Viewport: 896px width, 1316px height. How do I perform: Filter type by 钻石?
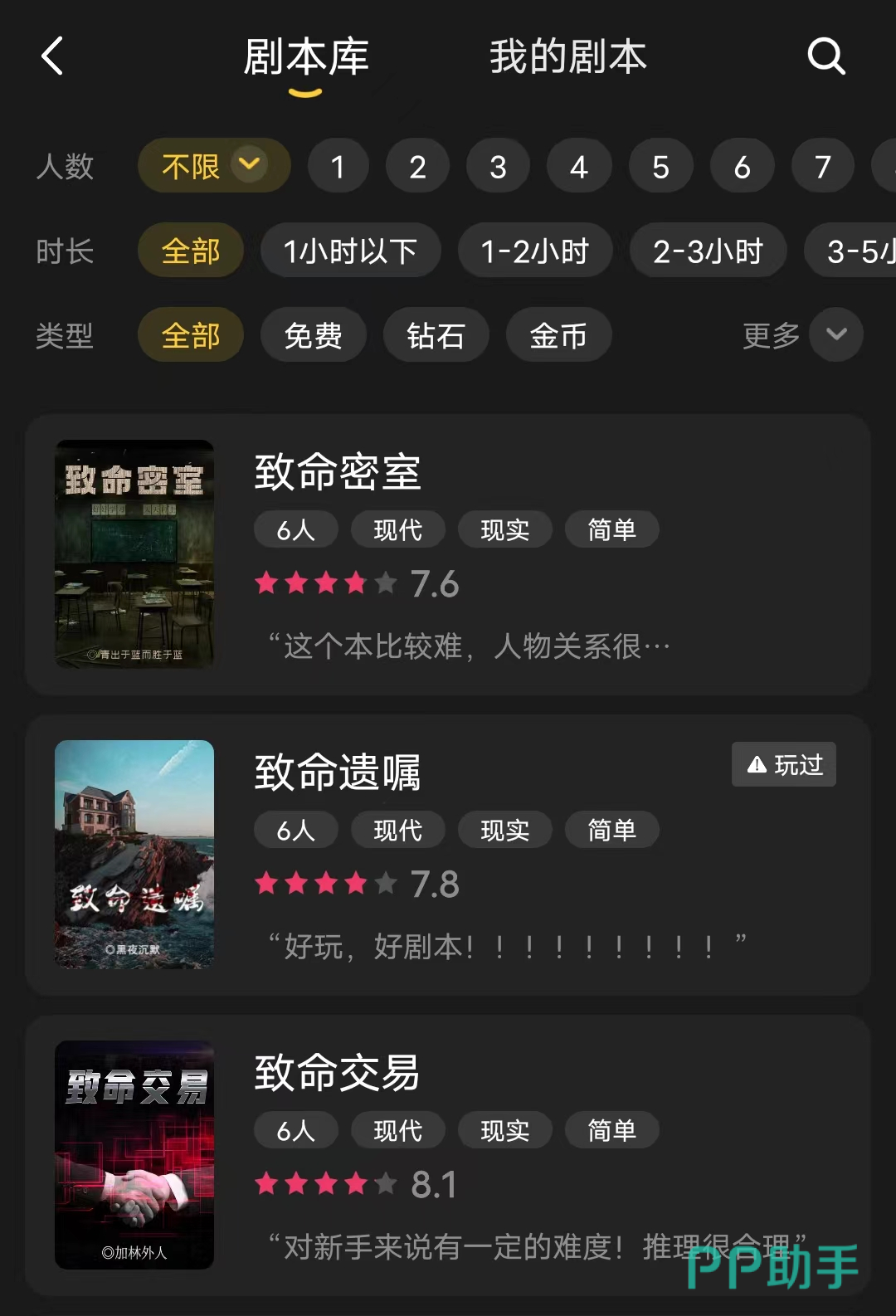pos(436,335)
